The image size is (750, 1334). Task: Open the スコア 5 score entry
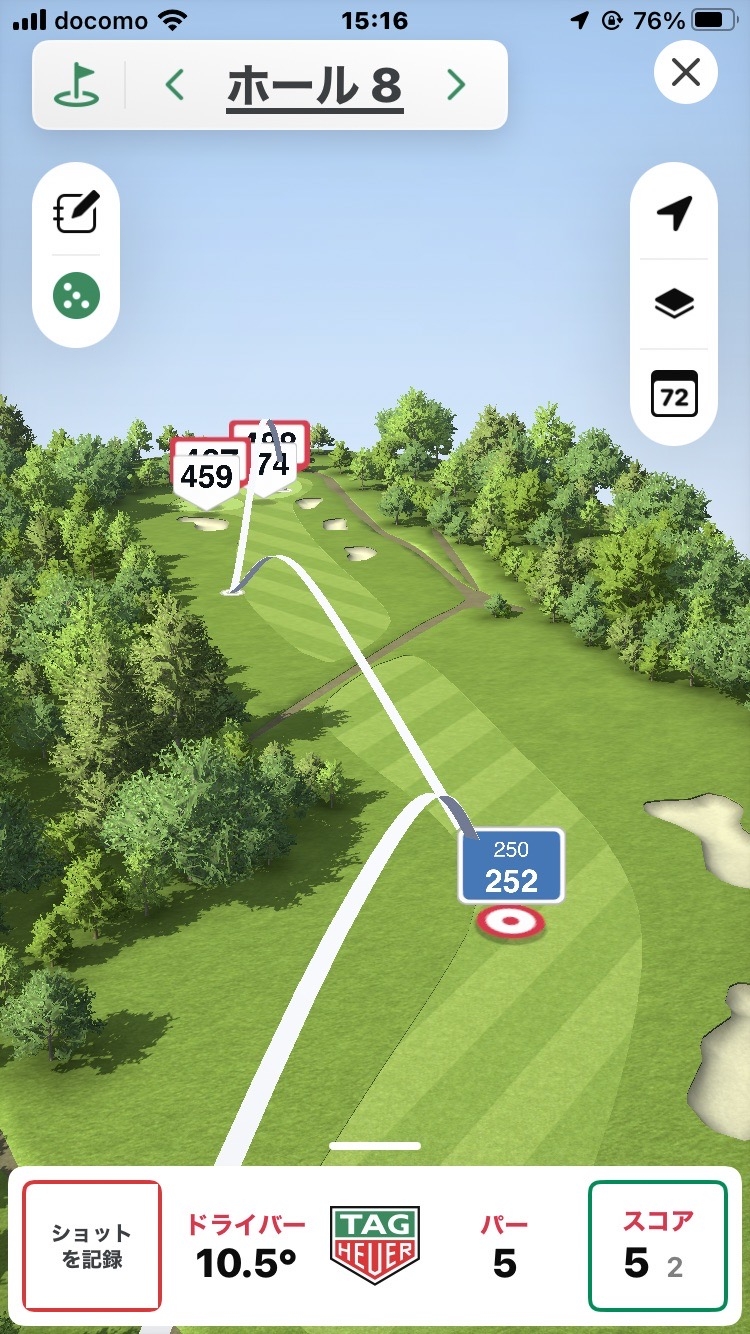click(x=657, y=1245)
